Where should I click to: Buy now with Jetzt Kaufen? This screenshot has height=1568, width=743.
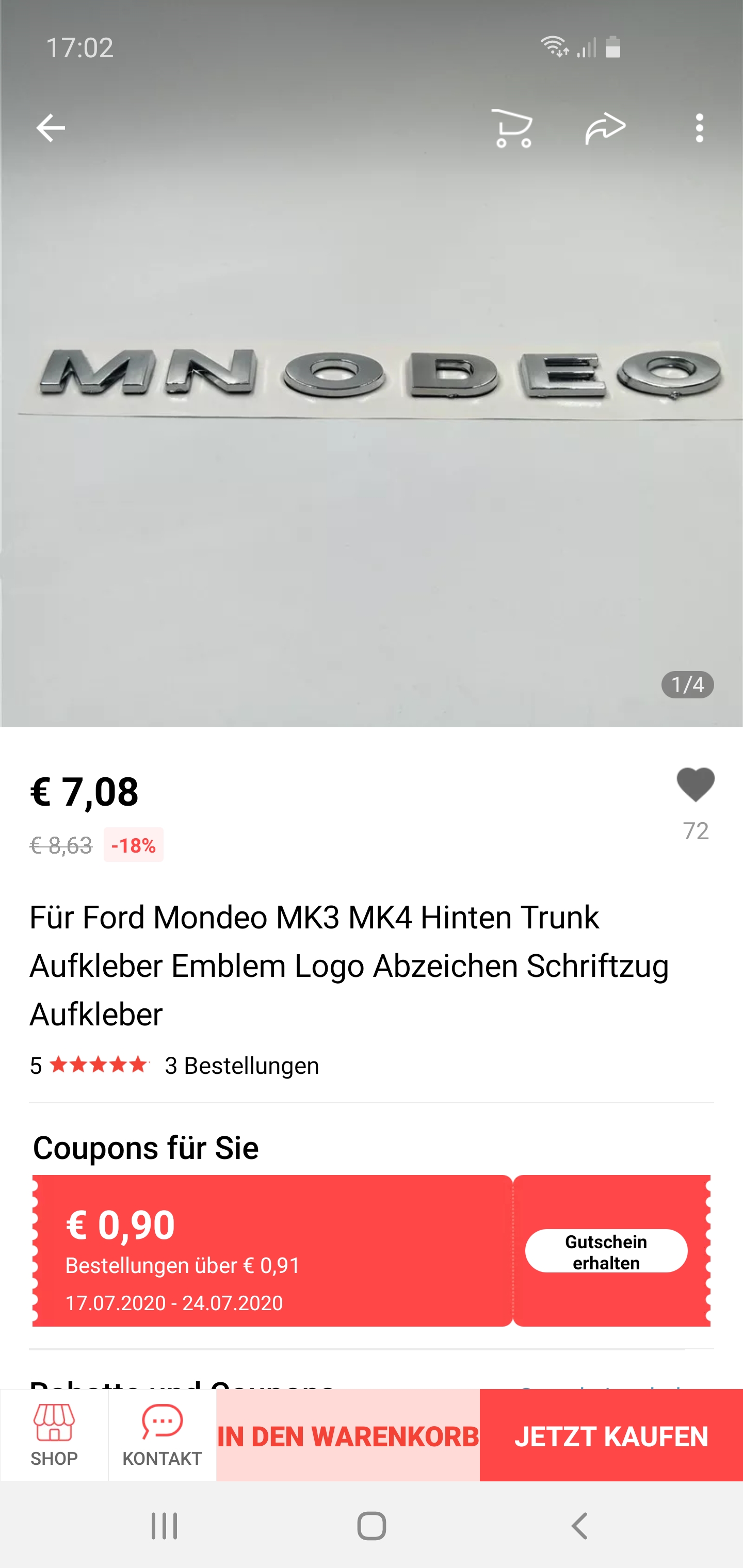click(x=611, y=1436)
